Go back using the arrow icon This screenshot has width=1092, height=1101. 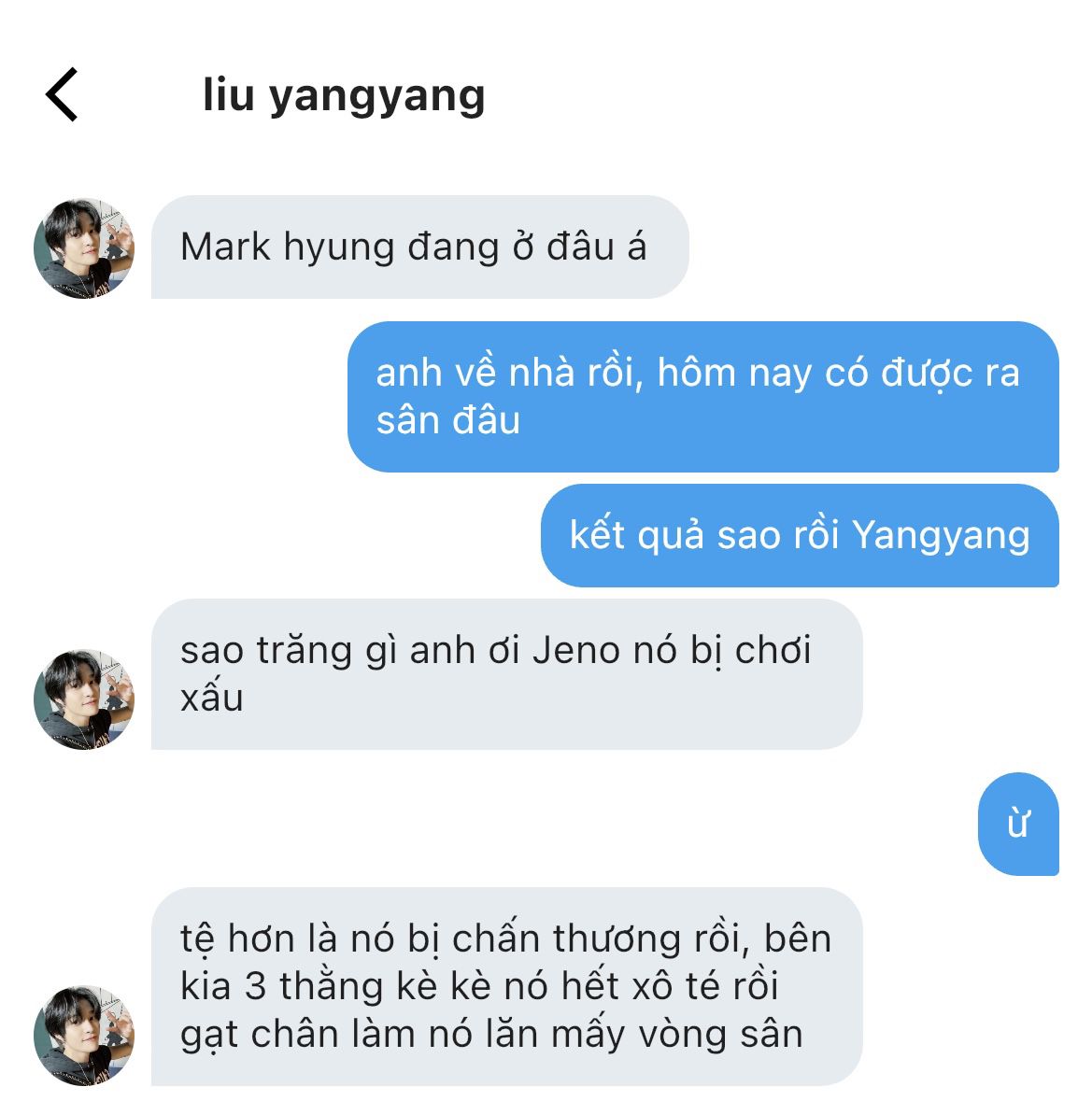(x=62, y=95)
